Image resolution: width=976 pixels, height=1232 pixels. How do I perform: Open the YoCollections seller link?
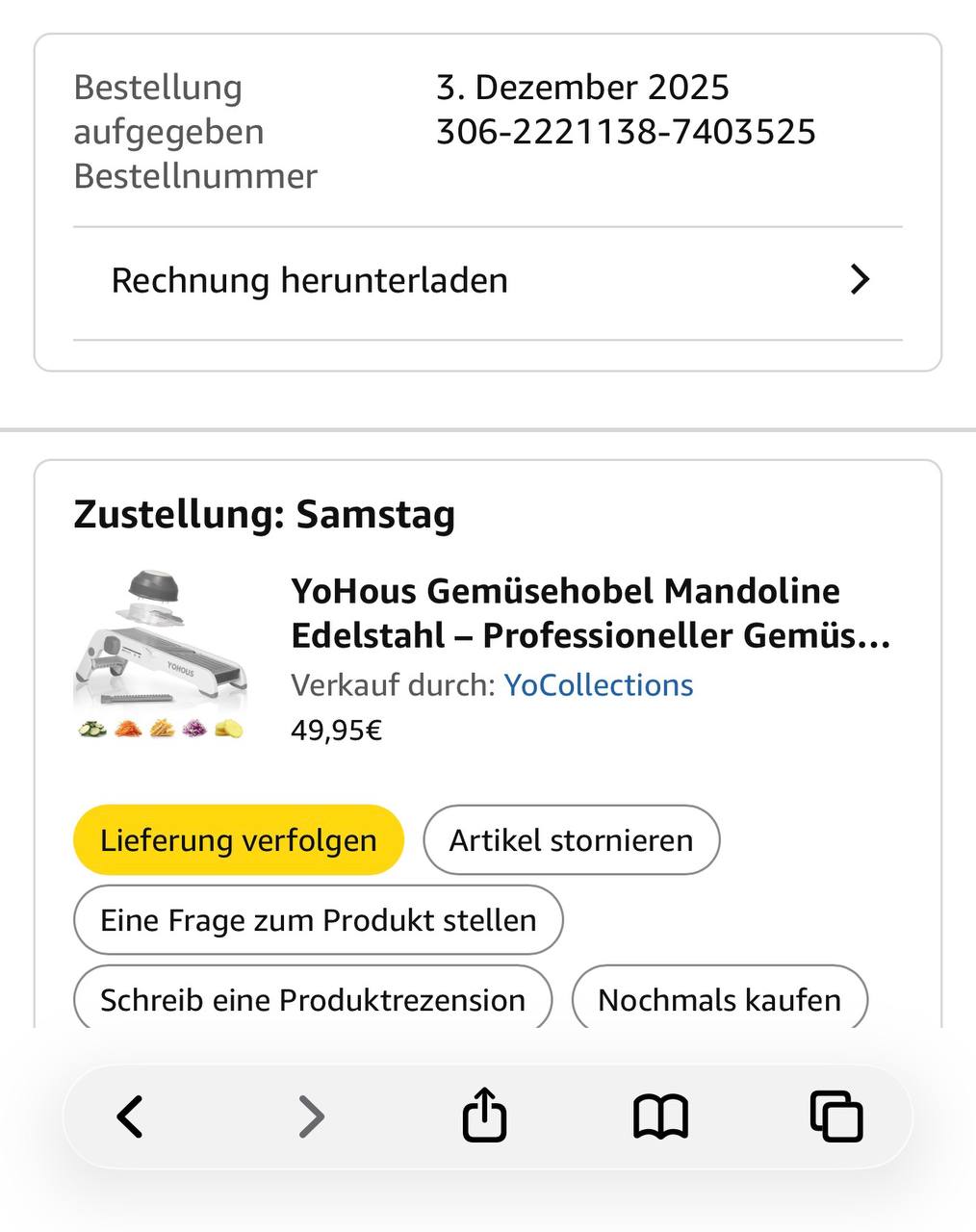click(598, 685)
